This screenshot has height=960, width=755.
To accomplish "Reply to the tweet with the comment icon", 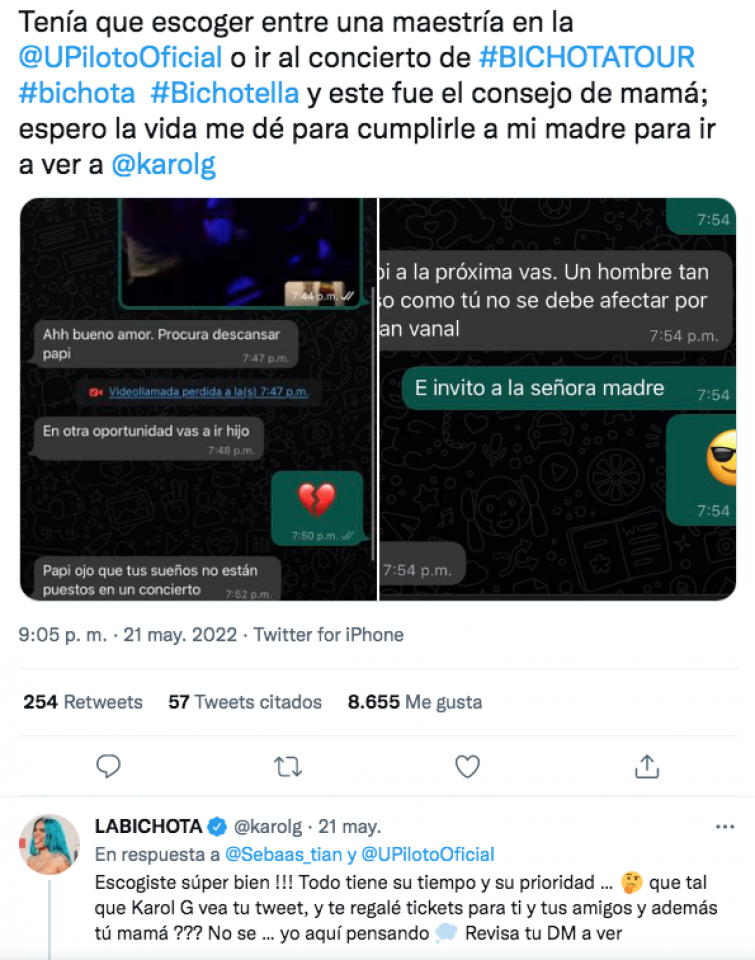I will [108, 766].
